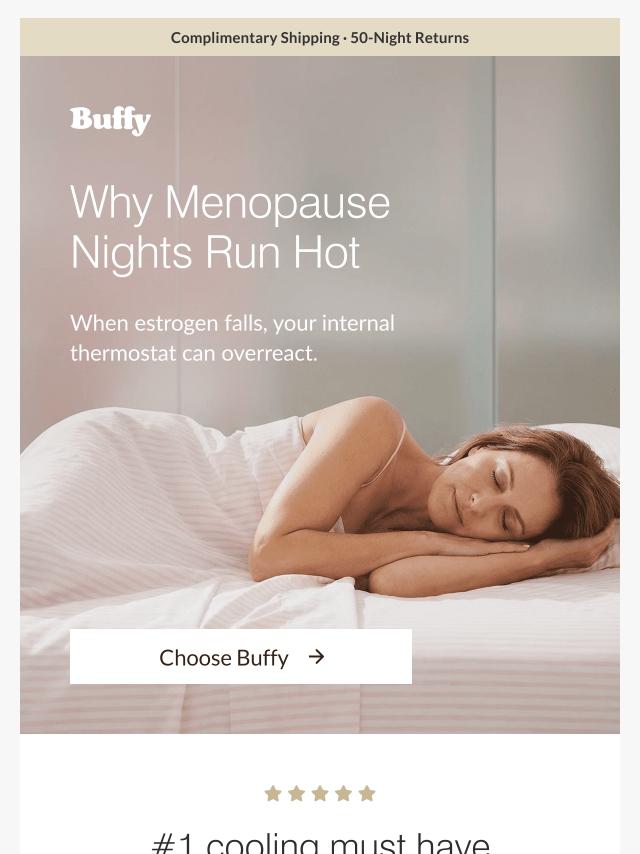Tap the Choose Buffy button

click(241, 656)
